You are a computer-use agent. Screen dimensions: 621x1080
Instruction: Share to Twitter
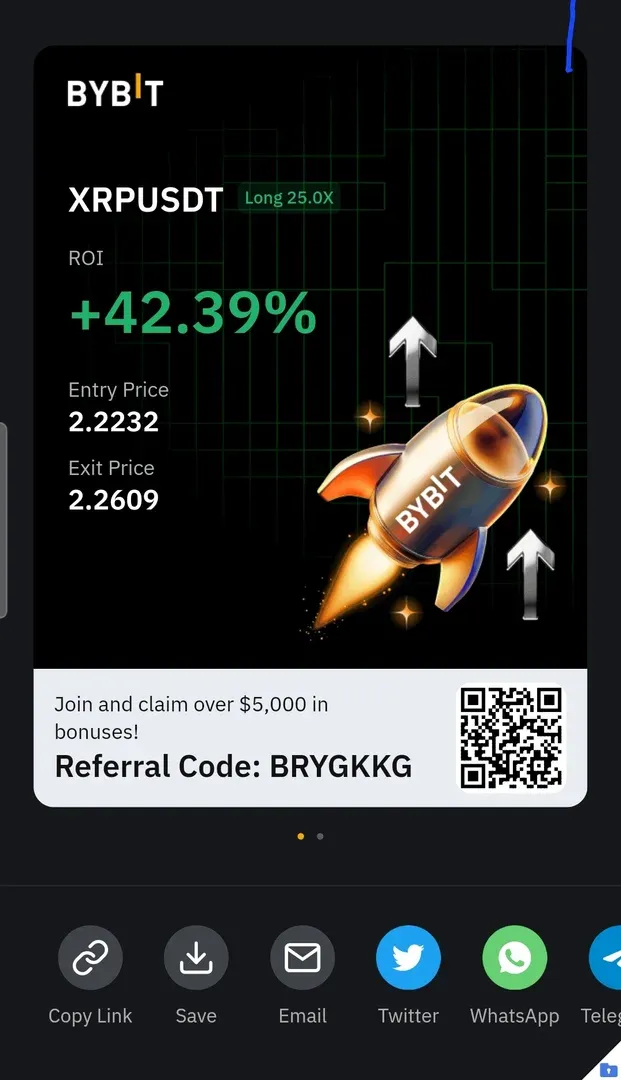[x=408, y=958]
